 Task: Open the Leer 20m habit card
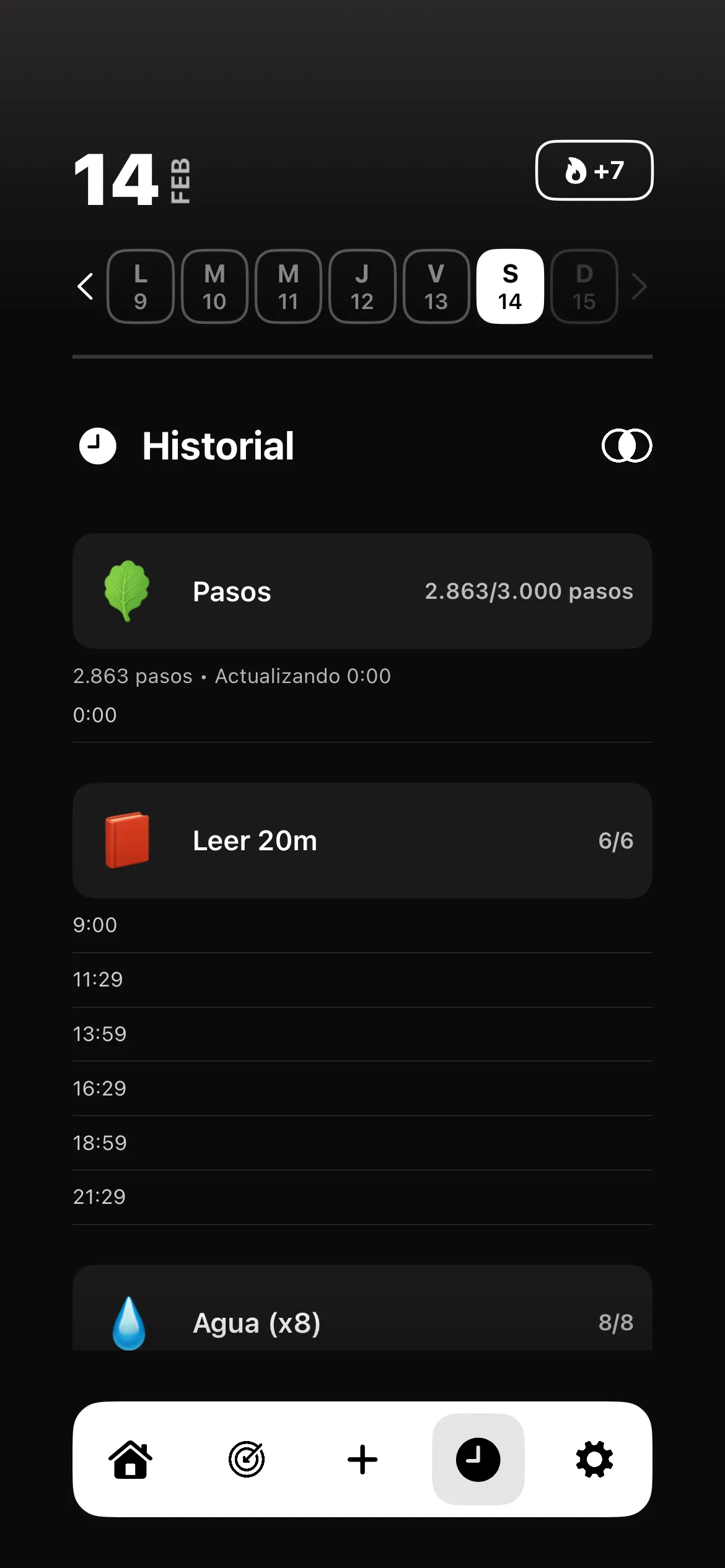click(x=362, y=840)
